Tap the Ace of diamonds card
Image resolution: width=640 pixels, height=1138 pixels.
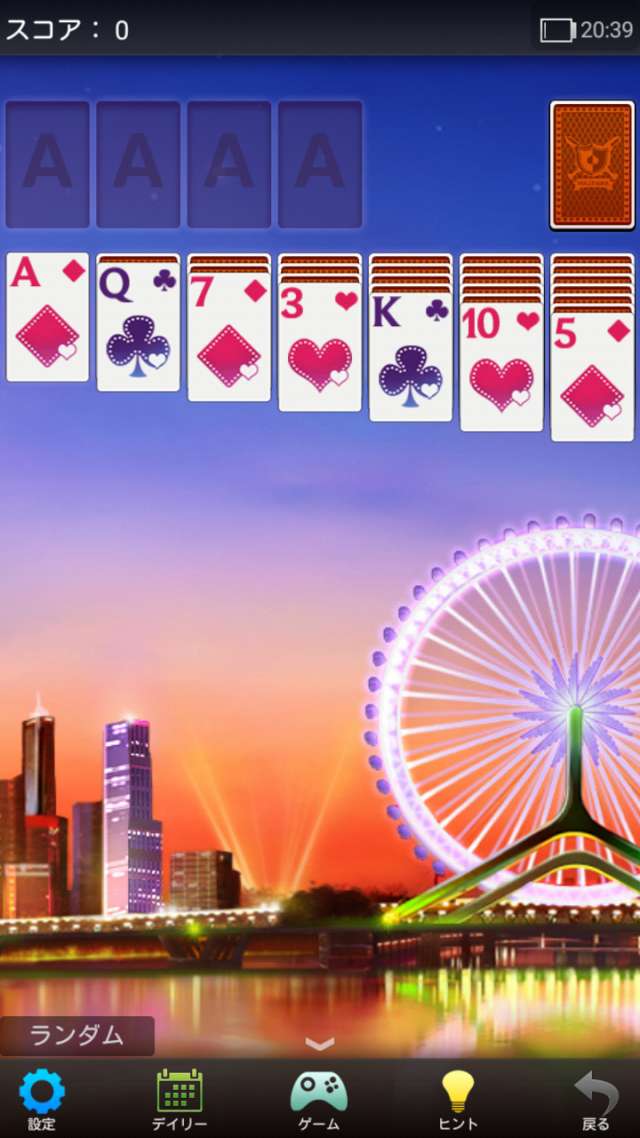pyautogui.click(x=48, y=317)
